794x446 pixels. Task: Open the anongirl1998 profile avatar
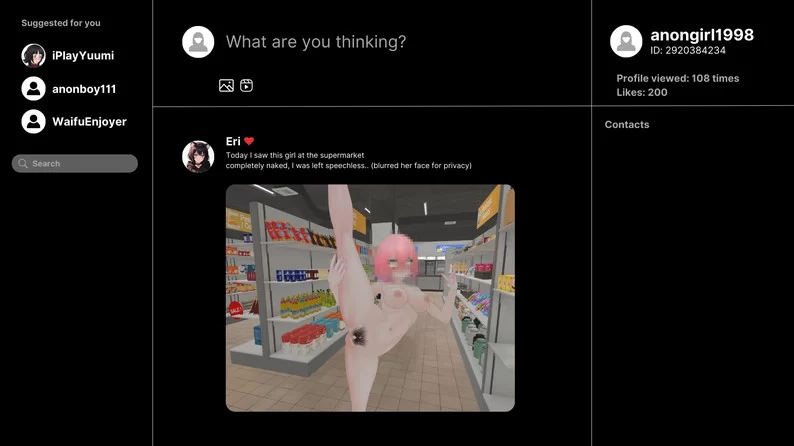point(626,41)
